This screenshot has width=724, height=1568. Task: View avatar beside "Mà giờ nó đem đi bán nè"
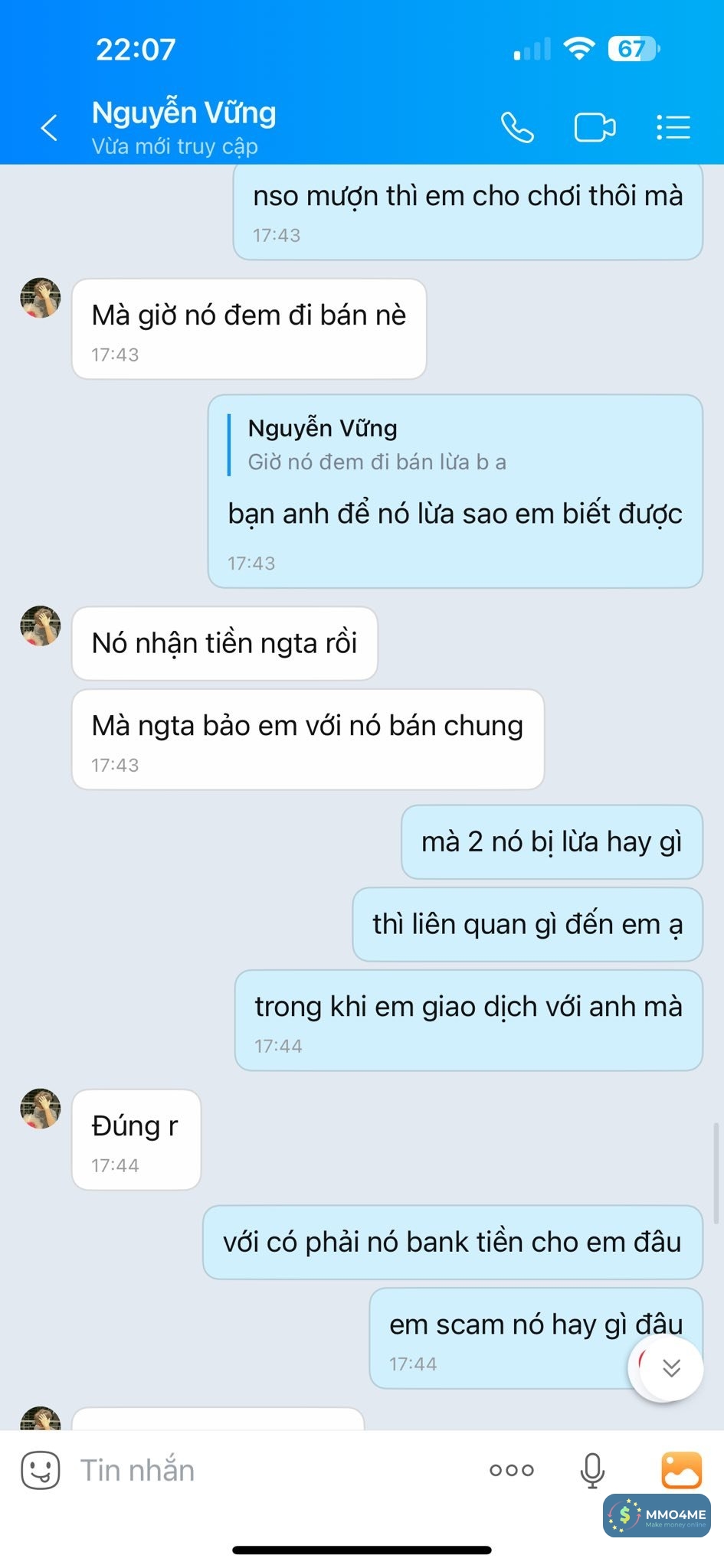tap(41, 298)
